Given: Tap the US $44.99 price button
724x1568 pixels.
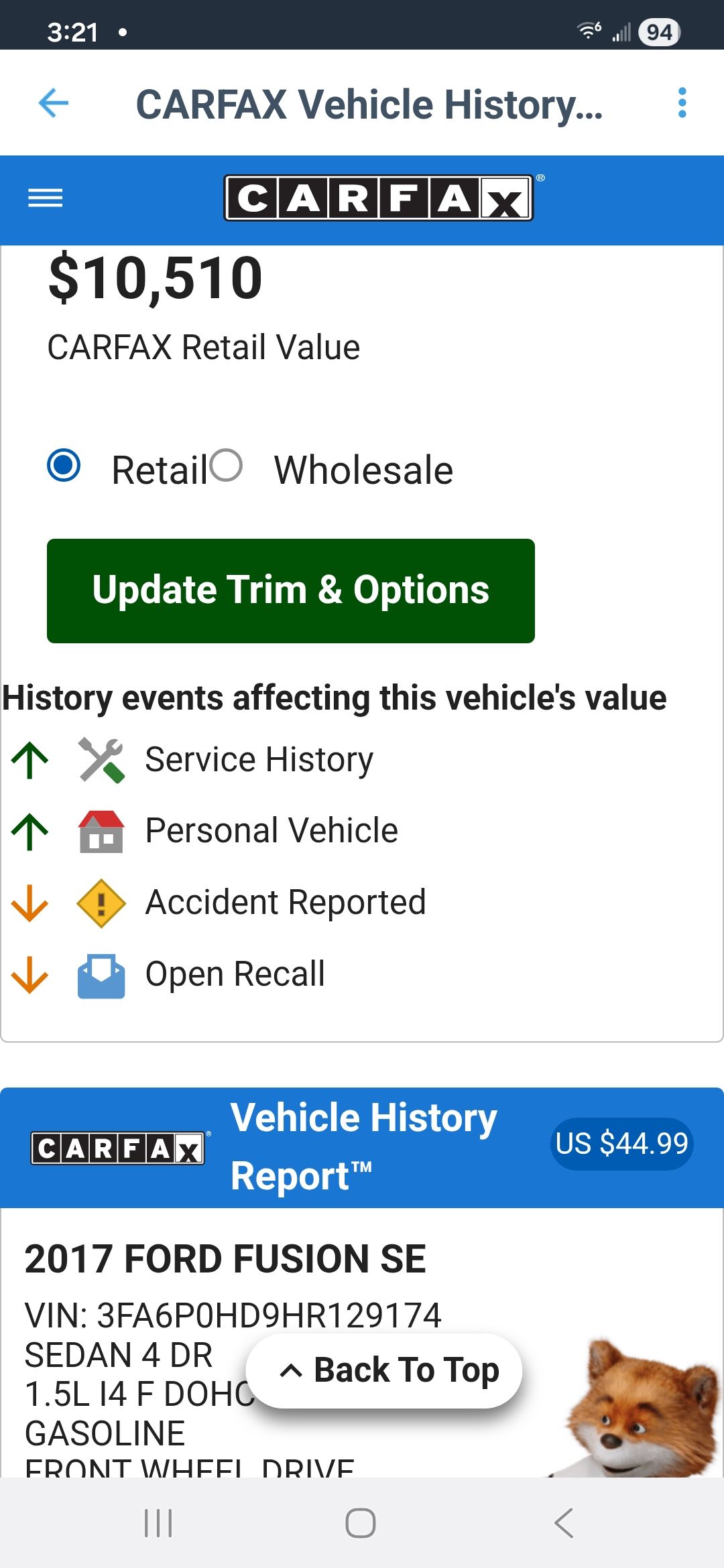Looking at the screenshot, I should (621, 1143).
